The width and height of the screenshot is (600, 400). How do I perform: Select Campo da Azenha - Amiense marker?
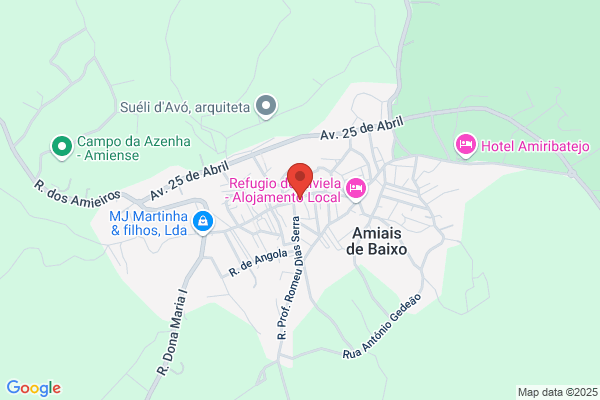62,148
